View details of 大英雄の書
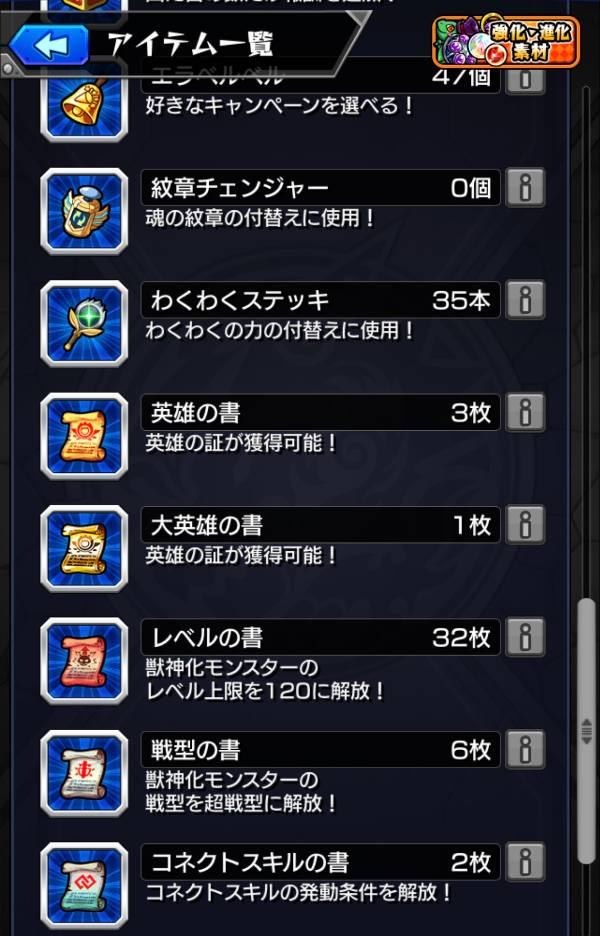The width and height of the screenshot is (600, 936). coord(524,524)
